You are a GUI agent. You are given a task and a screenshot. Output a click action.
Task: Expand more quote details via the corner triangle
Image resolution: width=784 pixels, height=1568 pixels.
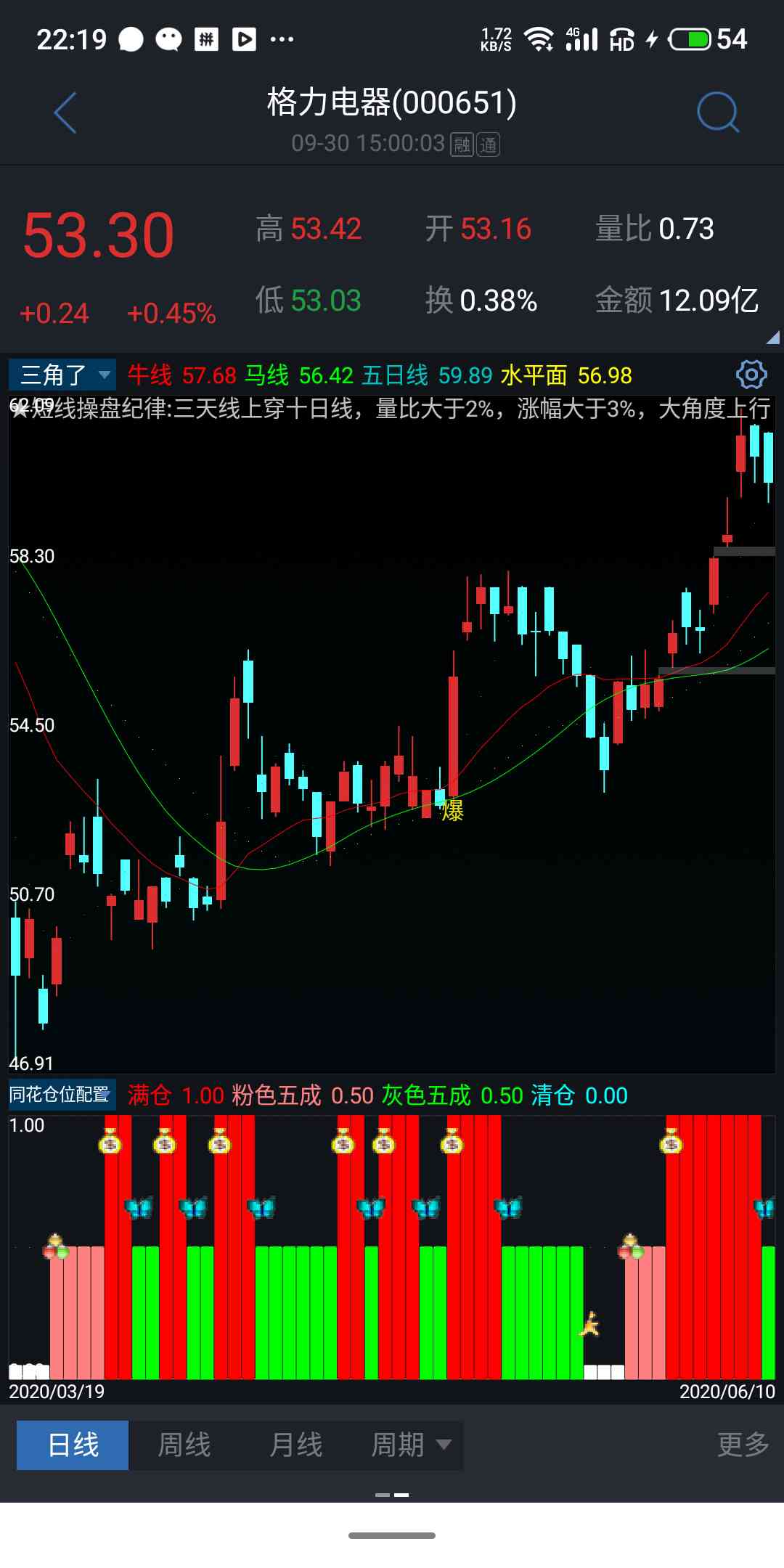pyautogui.click(x=772, y=338)
